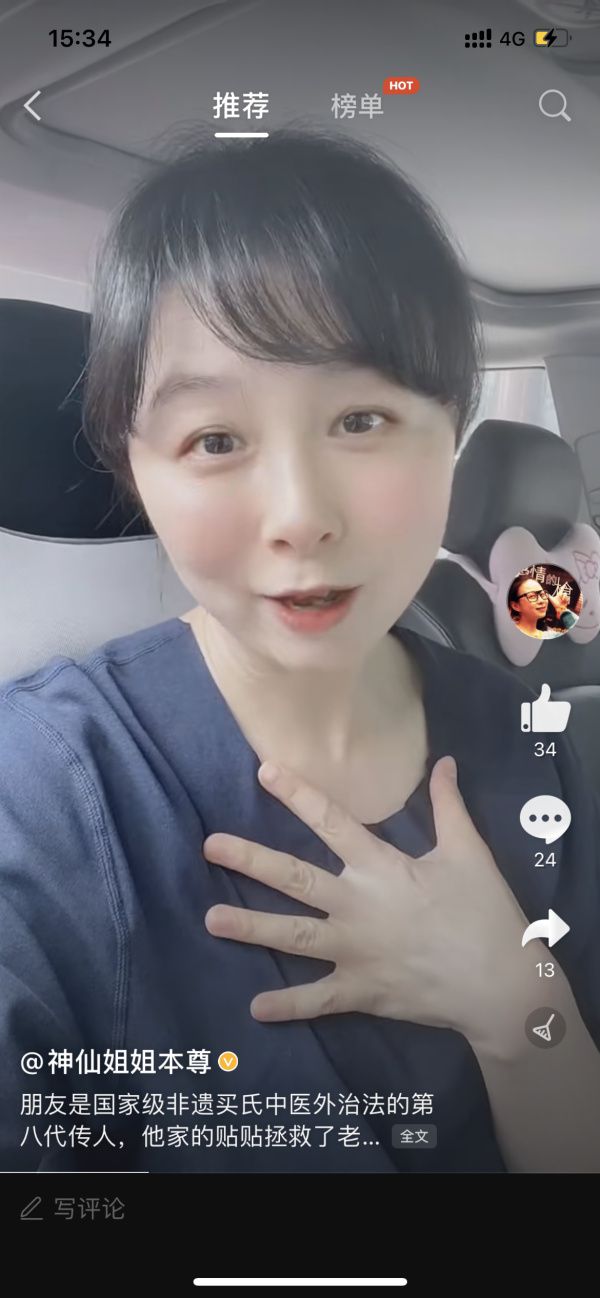This screenshot has width=600, height=1298.
Task: Tap the 写评论 comment field
Action: point(90,1209)
